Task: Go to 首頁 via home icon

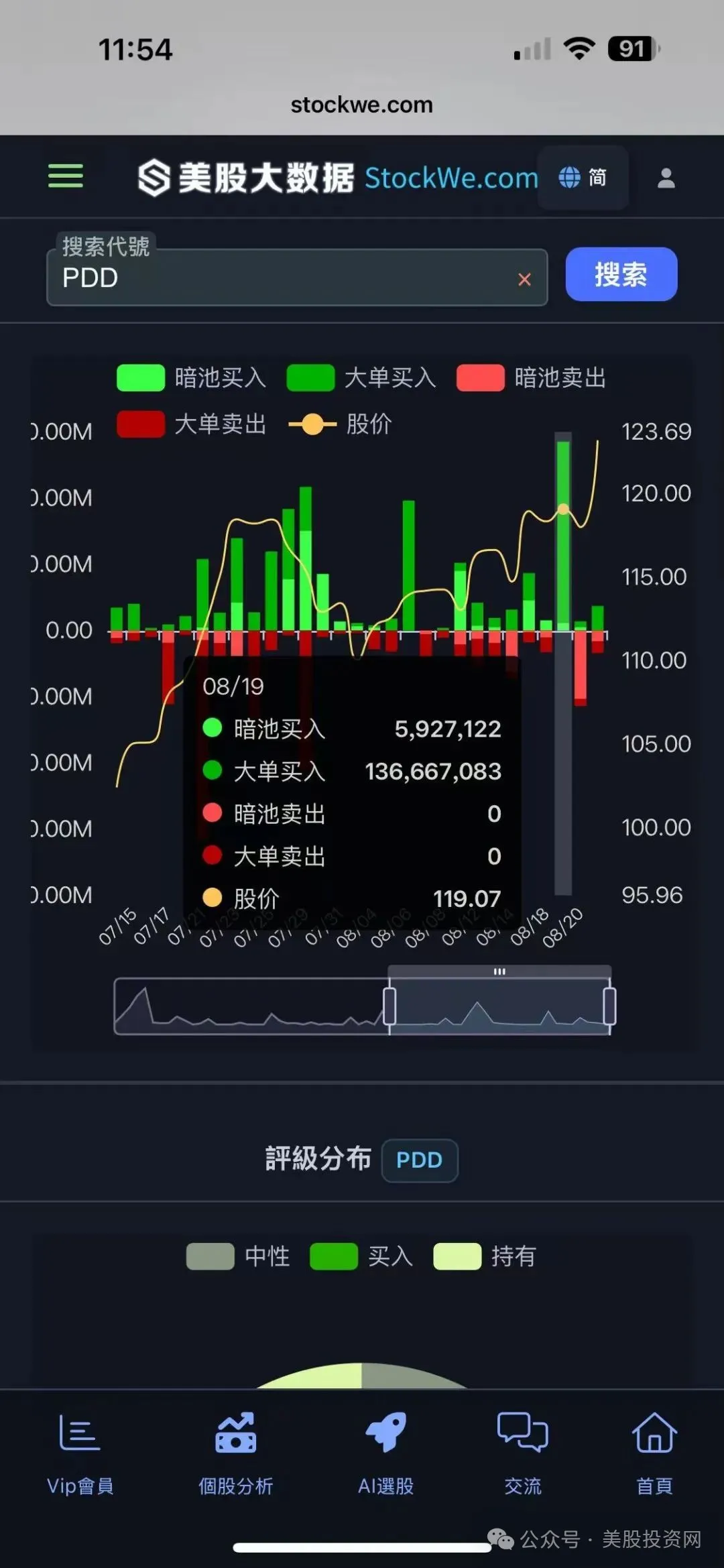Action: tap(655, 1432)
